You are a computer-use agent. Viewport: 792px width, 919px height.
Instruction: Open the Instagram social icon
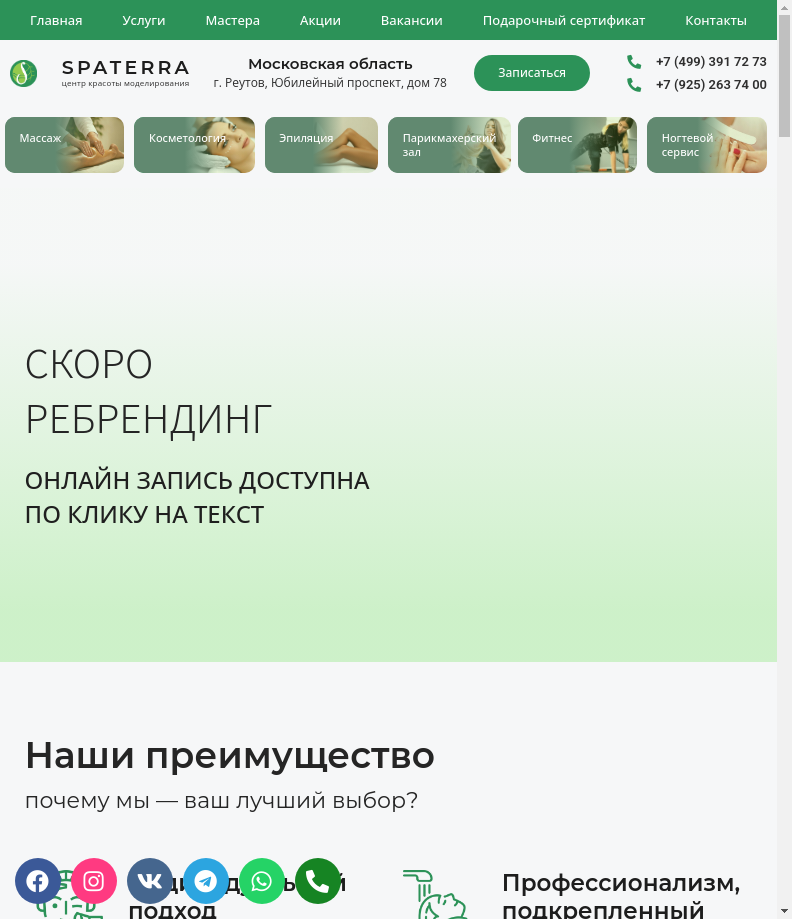tap(94, 881)
